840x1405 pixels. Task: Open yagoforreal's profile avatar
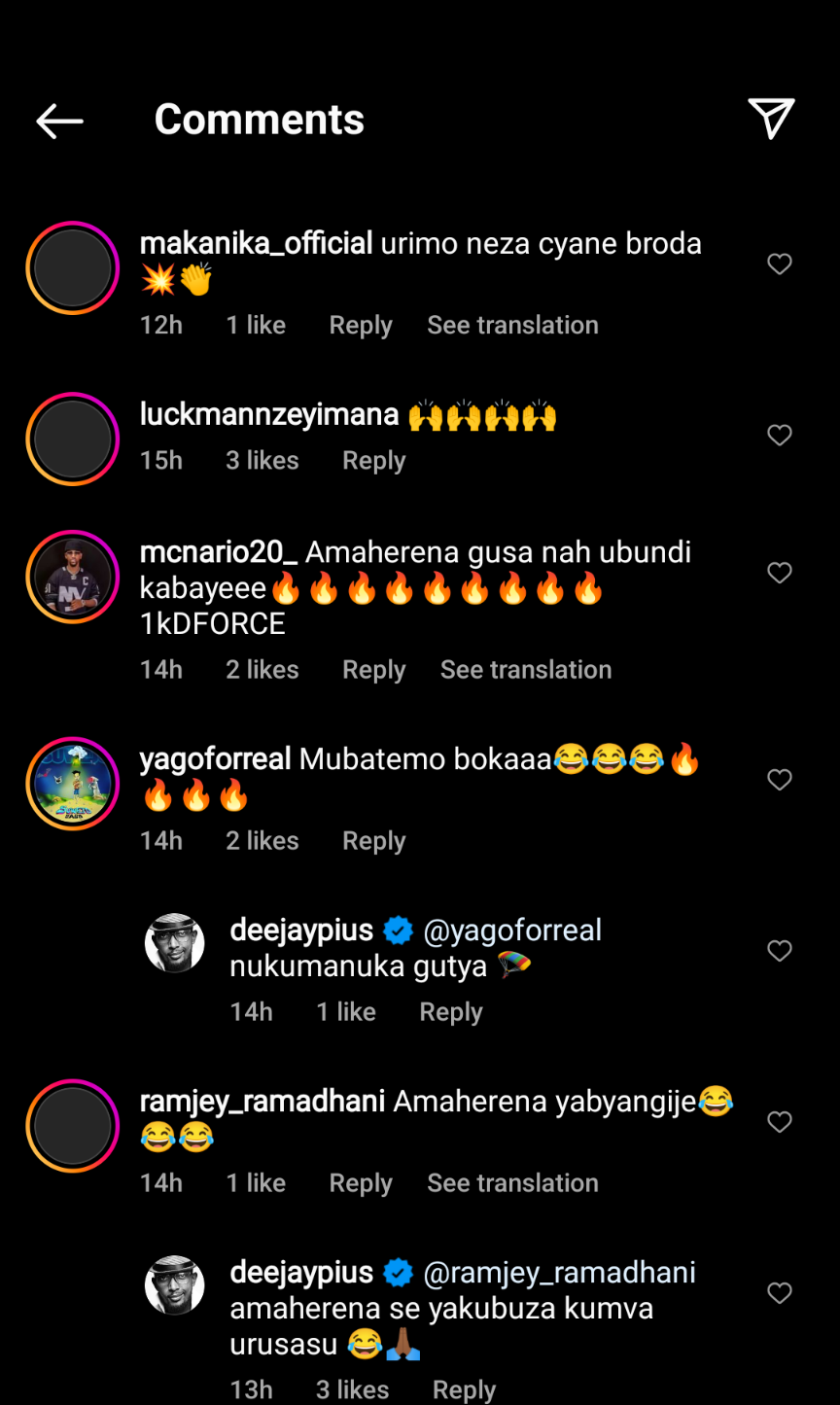click(73, 784)
